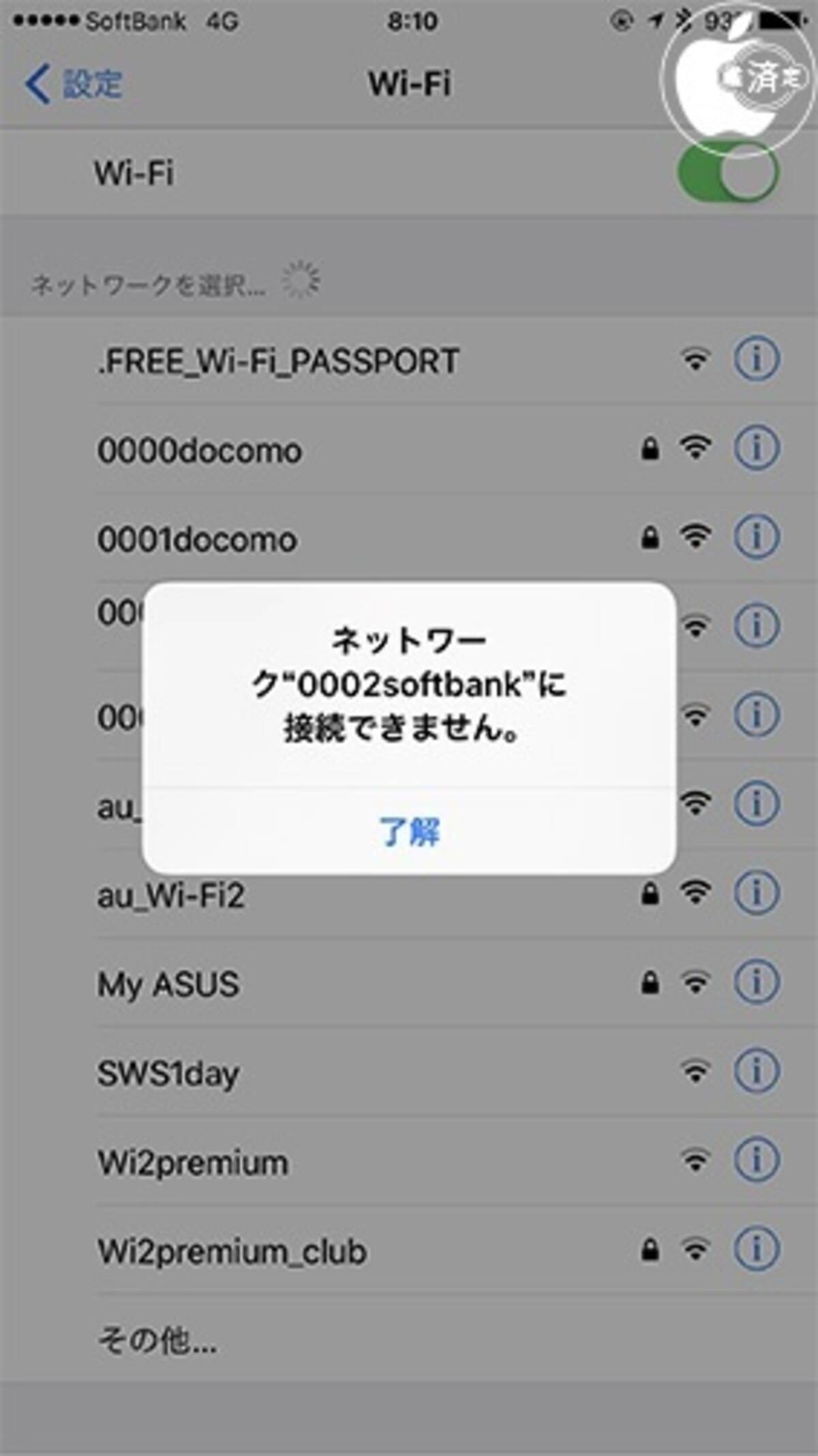Screen dimensions: 818x1456
Task: Select the Wi2premium_club network
Action: [x=232, y=1252]
